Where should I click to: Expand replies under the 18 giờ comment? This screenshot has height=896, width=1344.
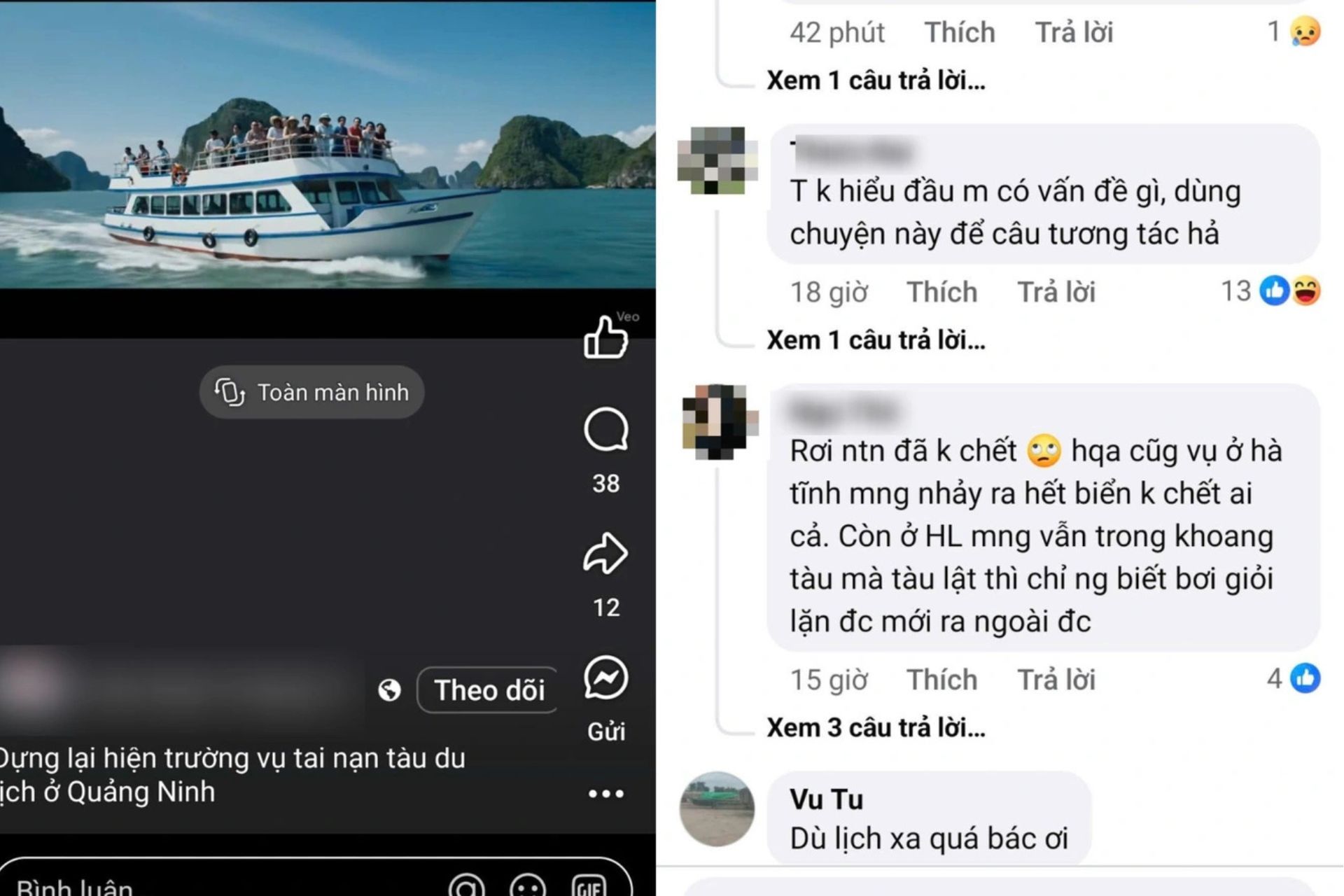point(876,340)
